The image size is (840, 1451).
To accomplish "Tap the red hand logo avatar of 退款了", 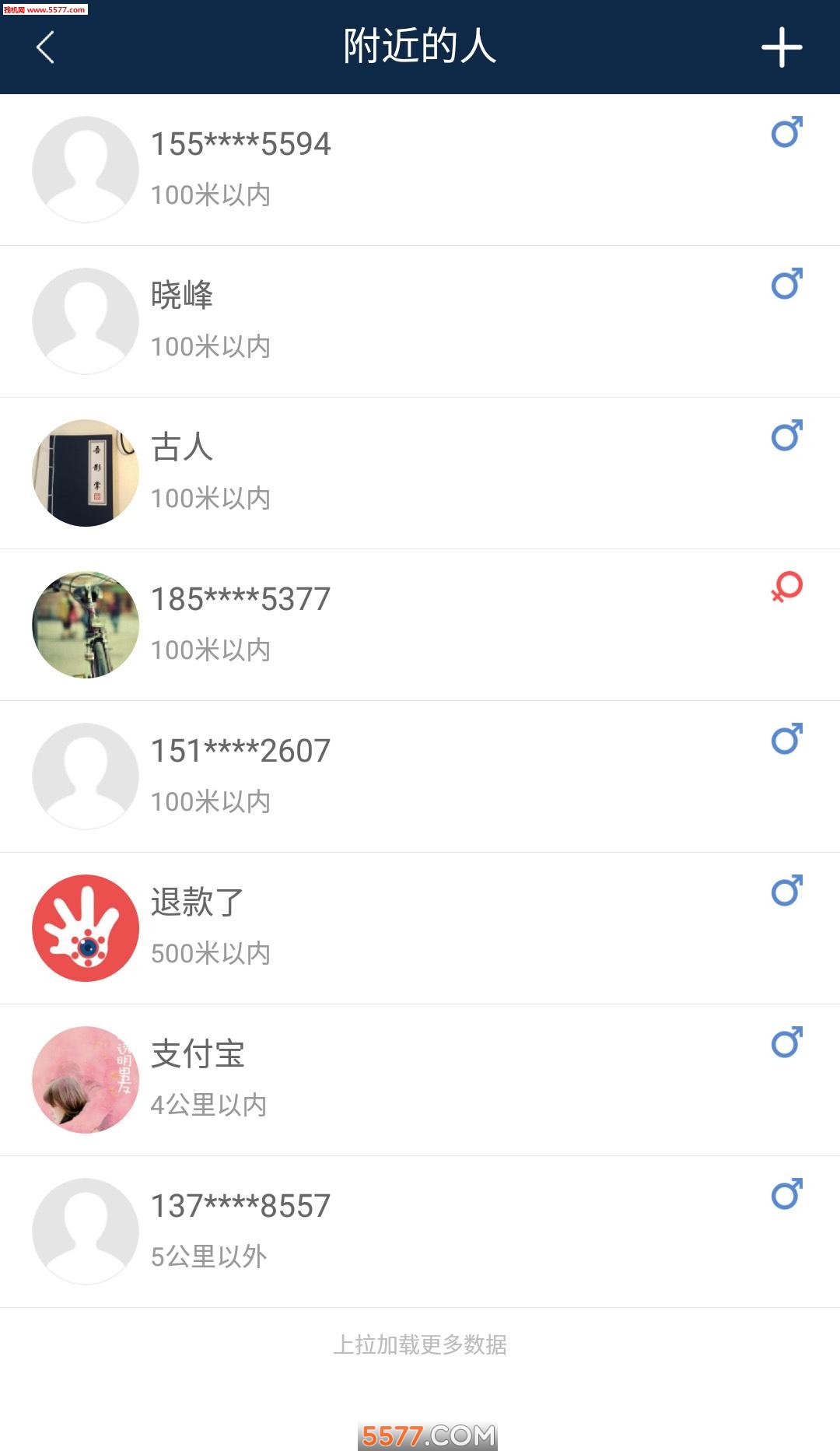I will (x=86, y=927).
